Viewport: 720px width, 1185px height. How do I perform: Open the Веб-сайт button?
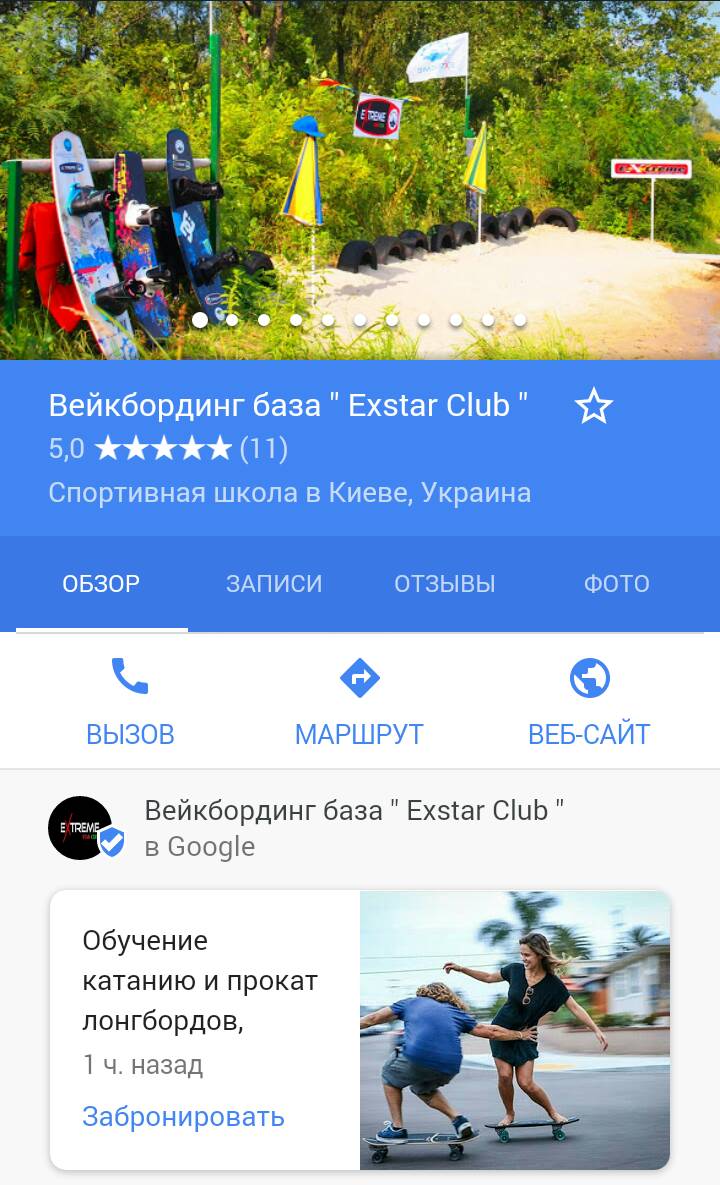[x=589, y=702]
